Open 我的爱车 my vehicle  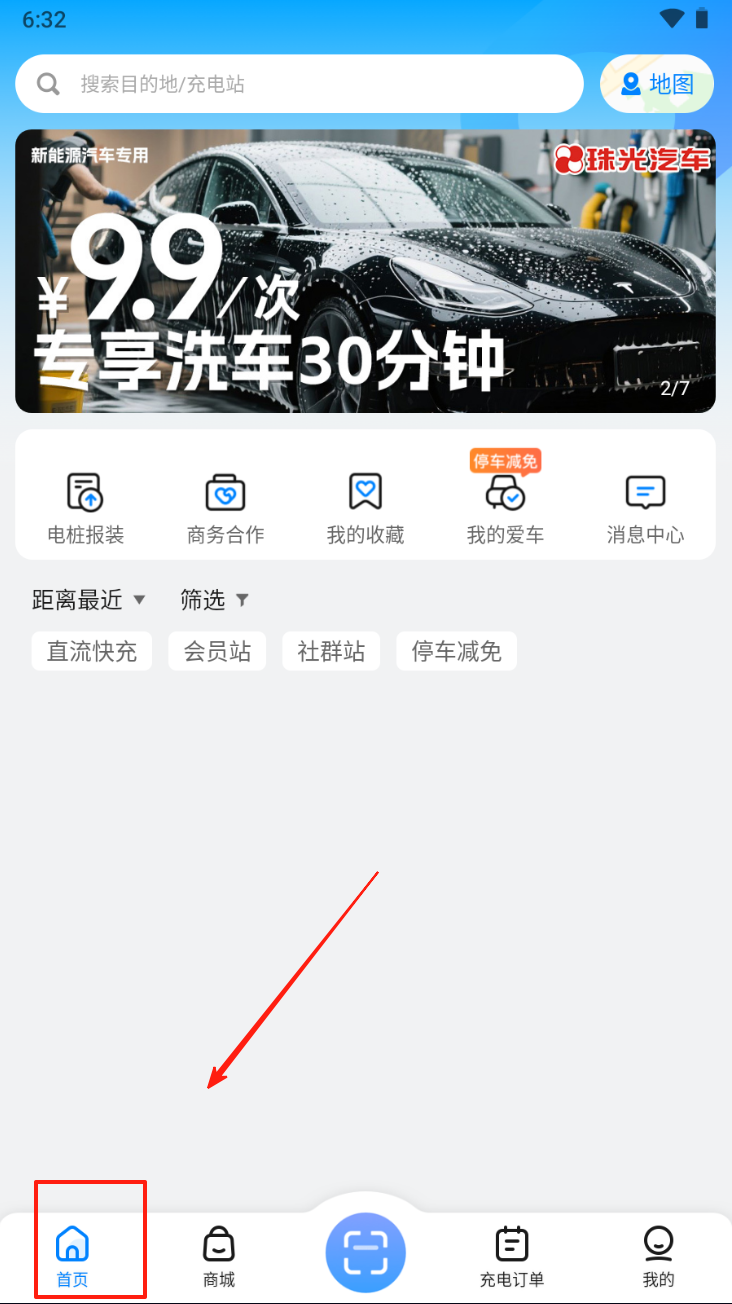tap(505, 508)
